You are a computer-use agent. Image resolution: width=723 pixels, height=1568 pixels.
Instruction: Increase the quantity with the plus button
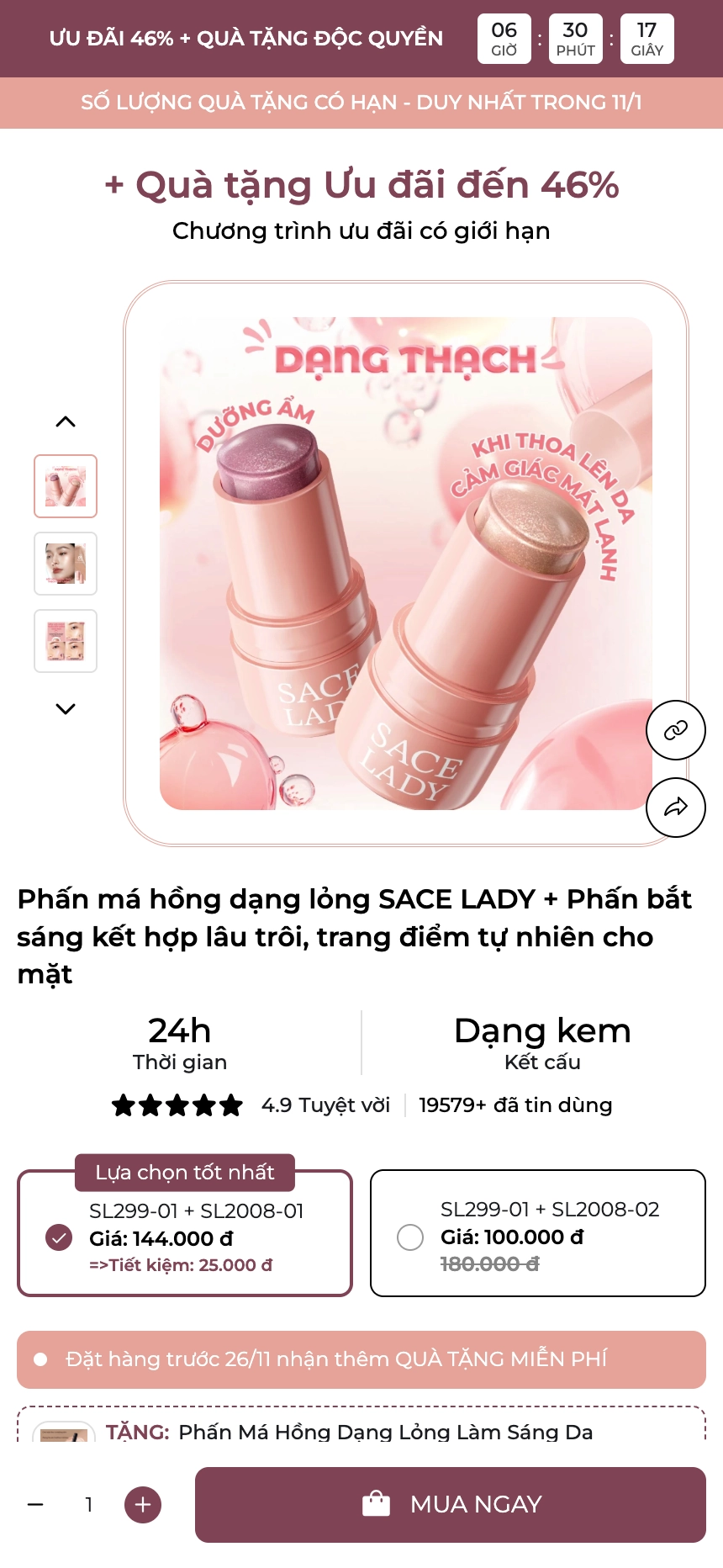143,1504
